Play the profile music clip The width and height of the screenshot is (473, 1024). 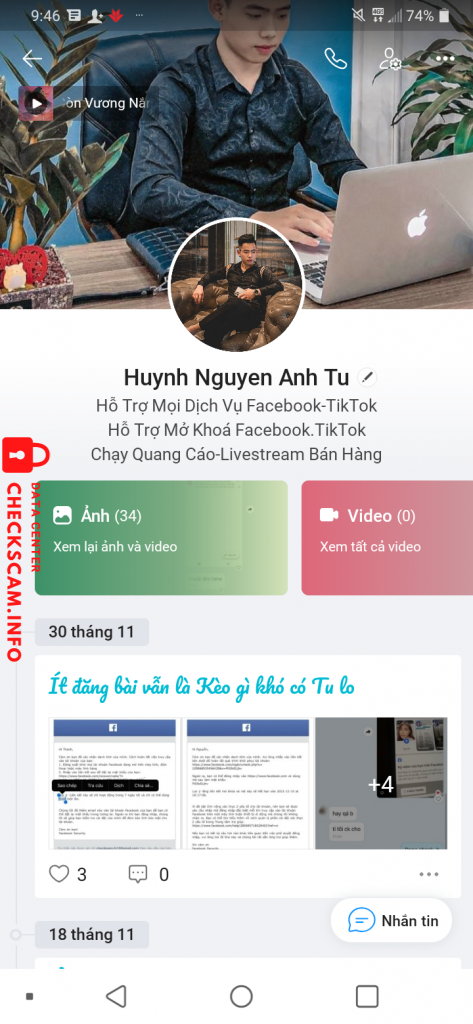coord(36,103)
